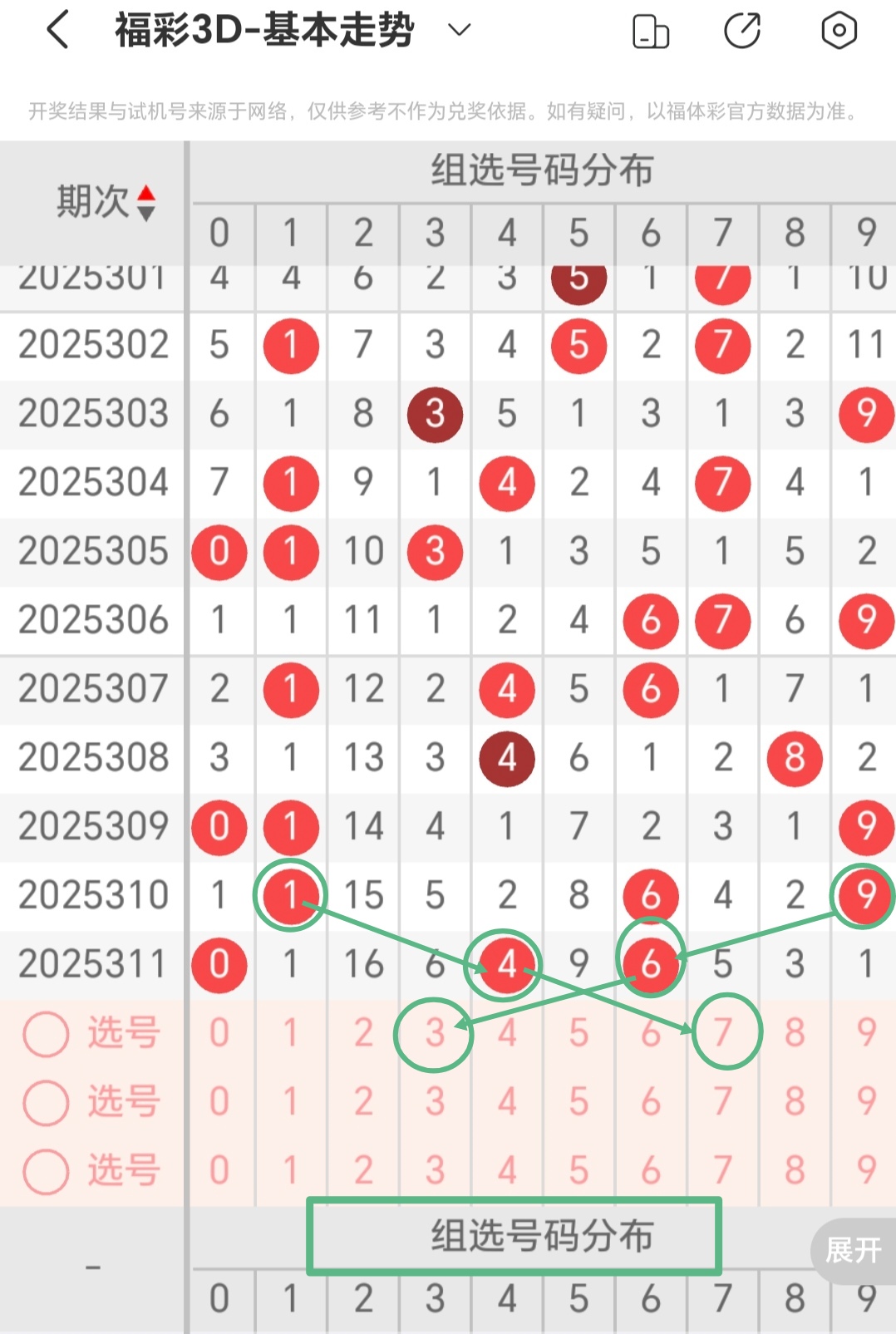Pick the green-circled 3 in the selection row
Viewport: 896px width, 1334px height.
(x=435, y=1033)
